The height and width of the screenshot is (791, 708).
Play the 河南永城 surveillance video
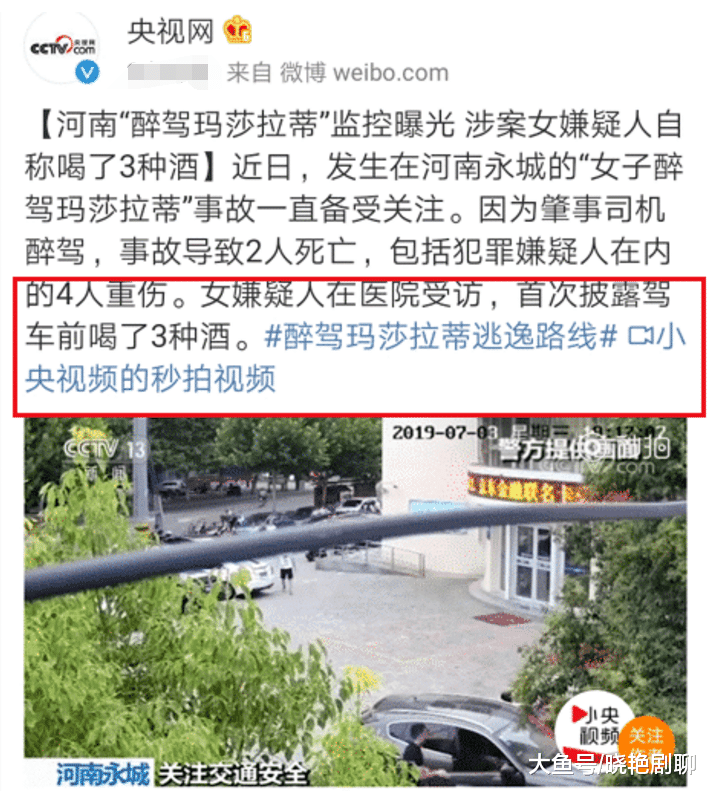click(x=355, y=600)
